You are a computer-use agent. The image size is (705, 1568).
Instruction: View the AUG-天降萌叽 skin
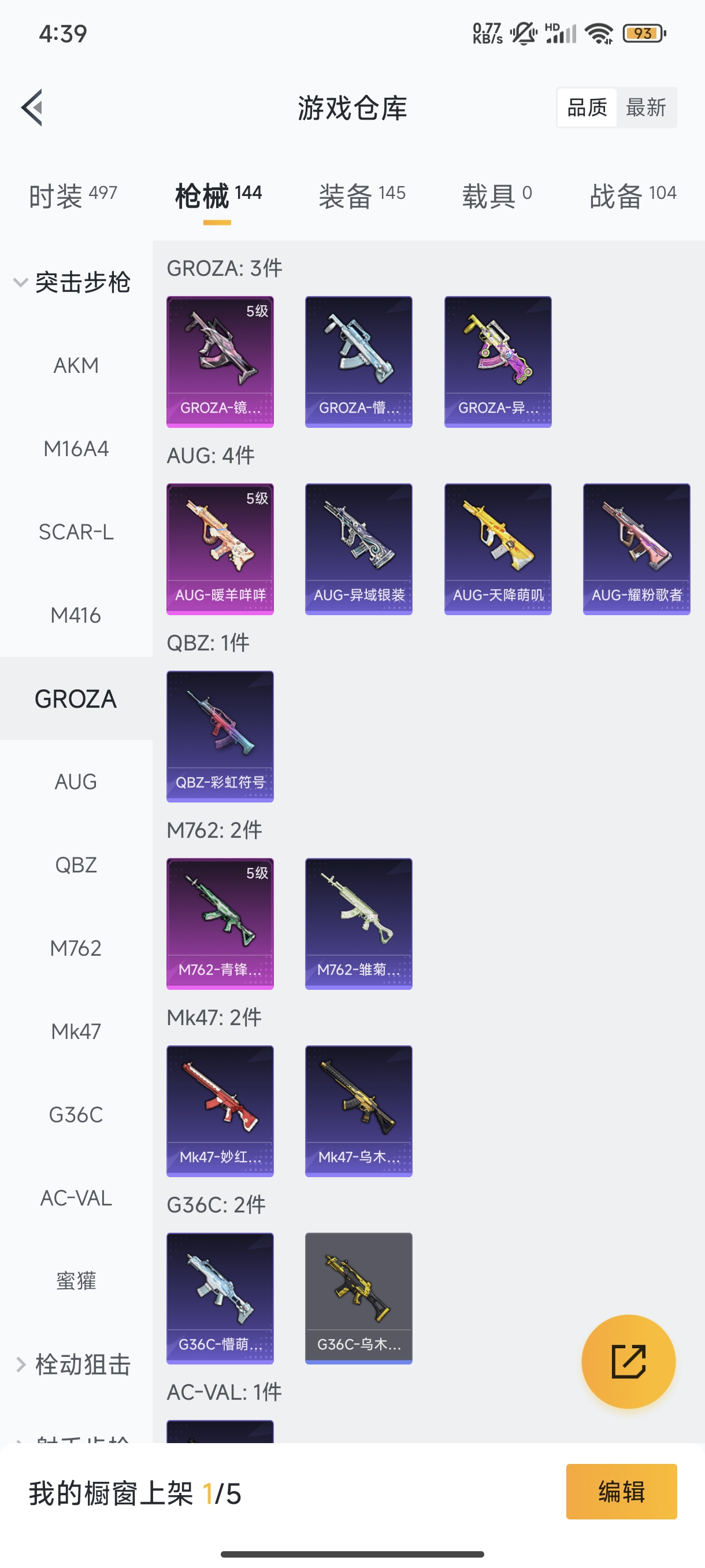[498, 549]
